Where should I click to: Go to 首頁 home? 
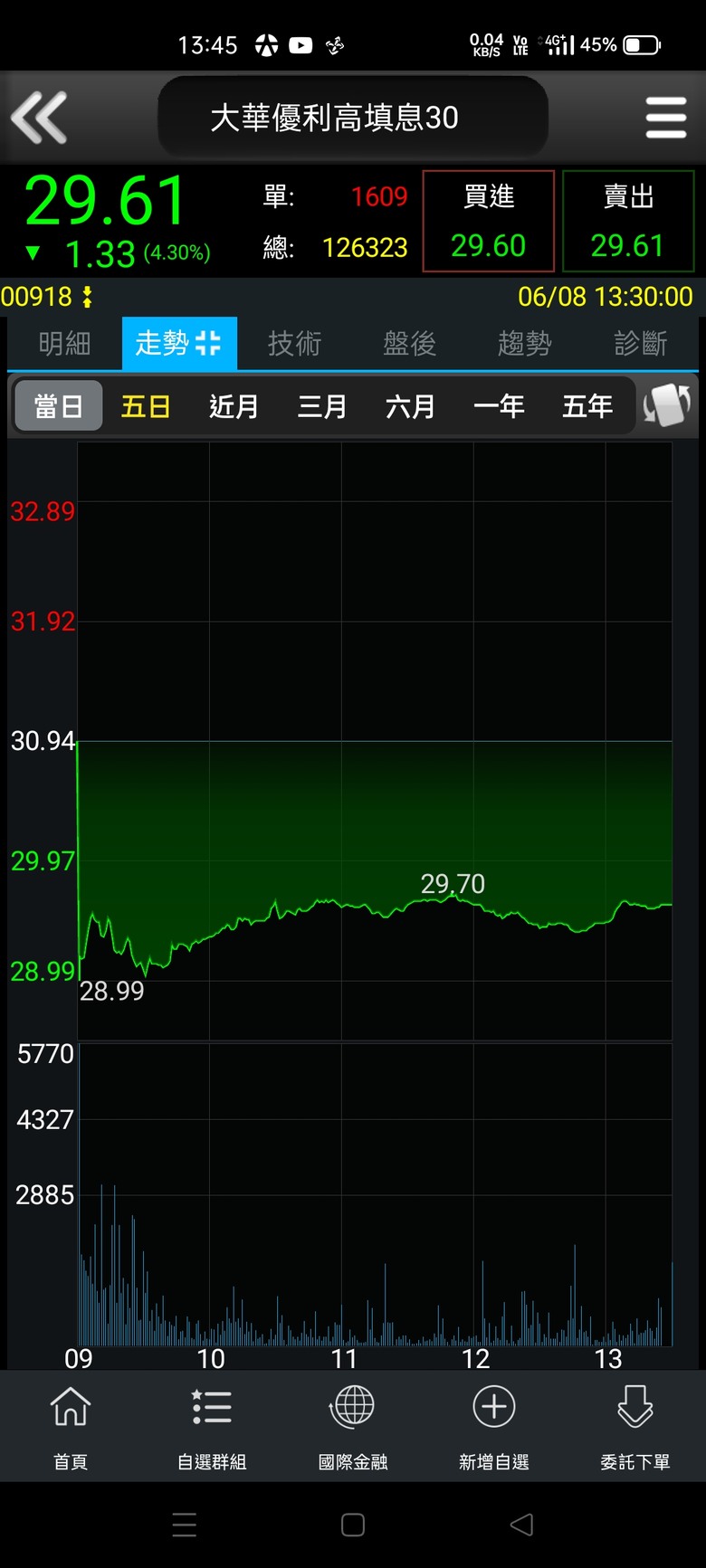(x=71, y=1427)
